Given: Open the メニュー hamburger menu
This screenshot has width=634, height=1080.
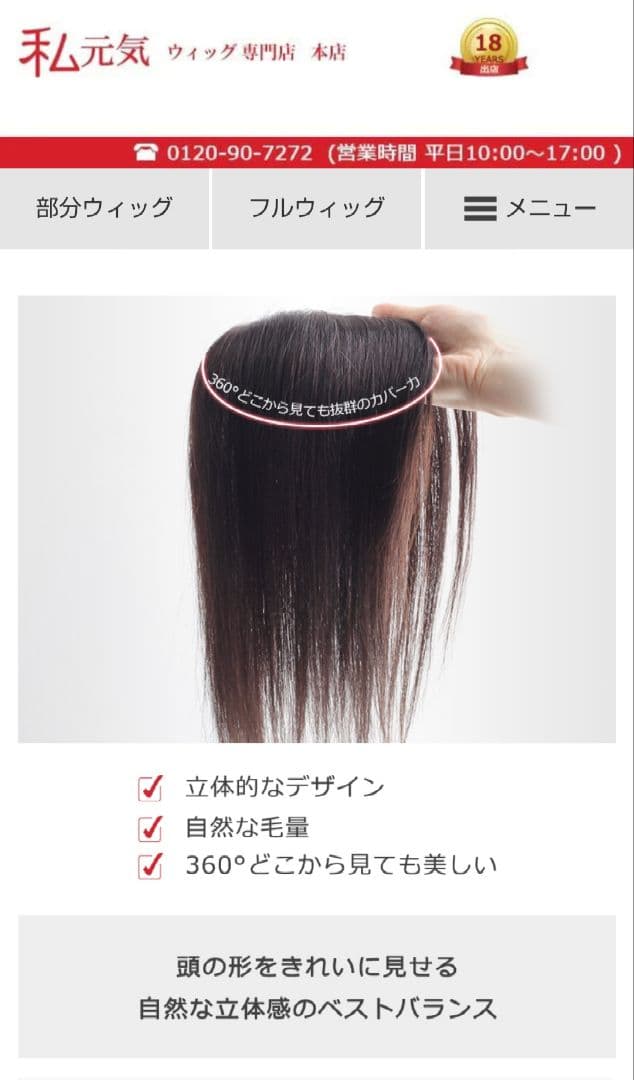Looking at the screenshot, I should tap(529, 208).
